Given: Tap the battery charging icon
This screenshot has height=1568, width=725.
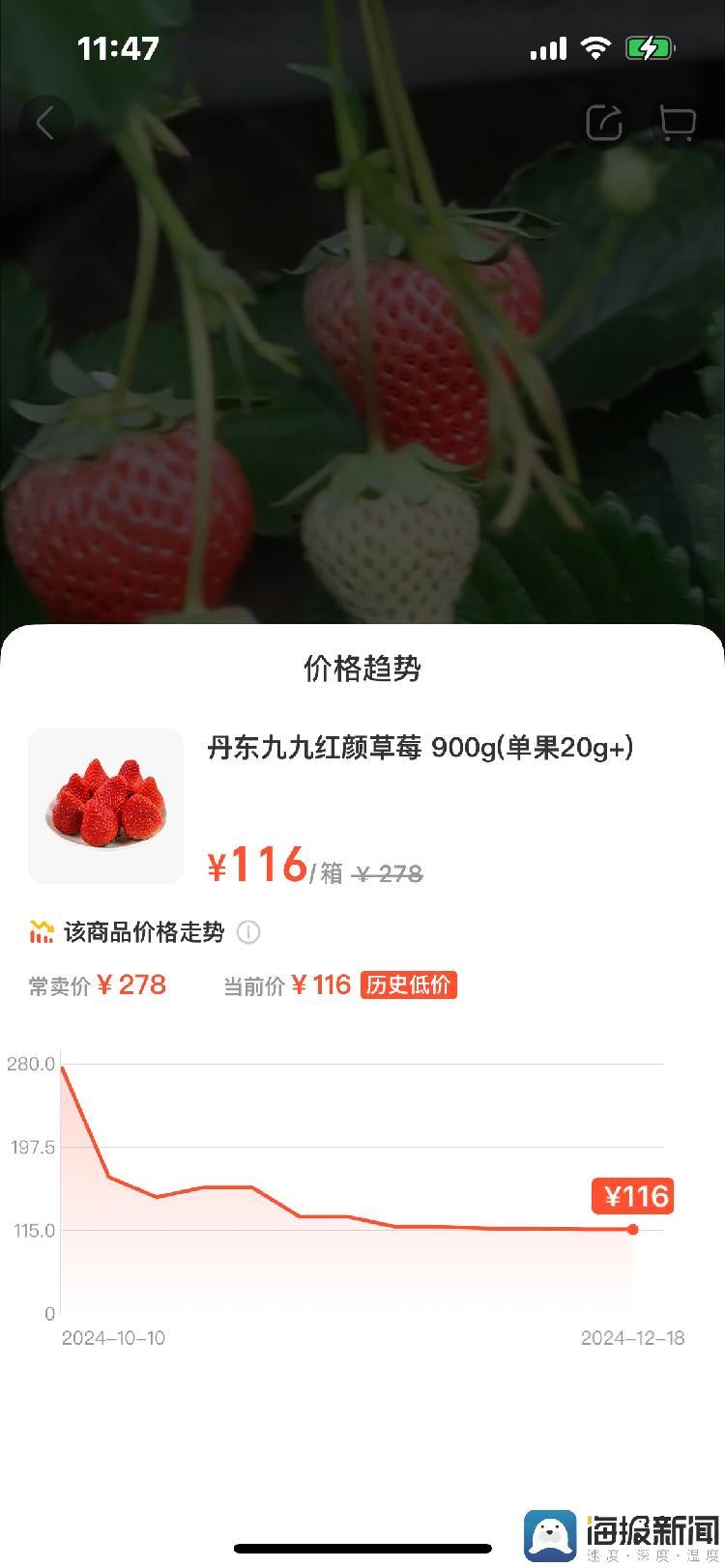Looking at the screenshot, I should [x=650, y=47].
